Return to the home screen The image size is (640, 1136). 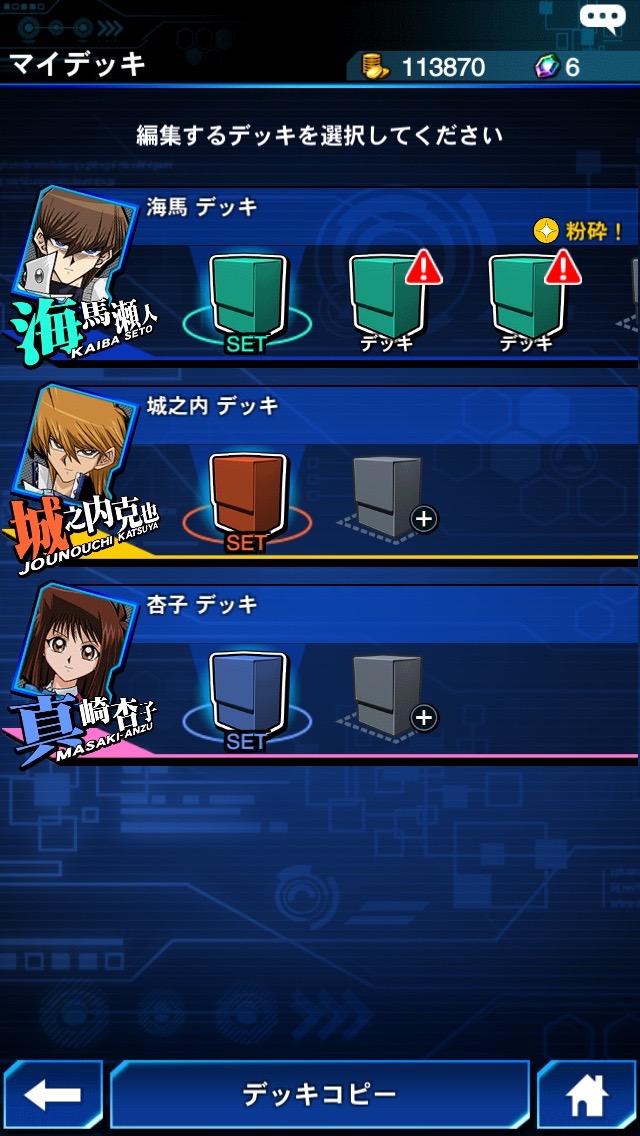[x=587, y=1094]
